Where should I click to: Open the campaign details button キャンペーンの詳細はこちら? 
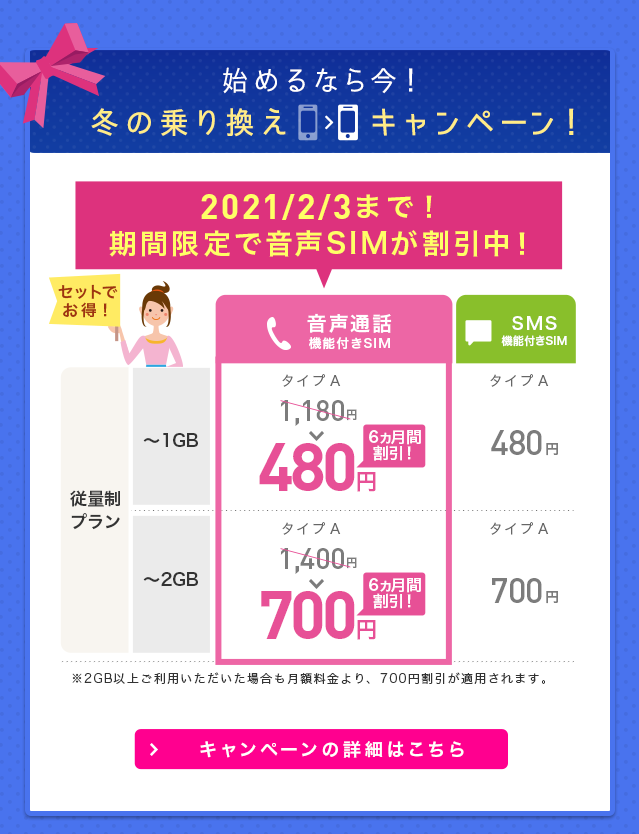point(321,749)
